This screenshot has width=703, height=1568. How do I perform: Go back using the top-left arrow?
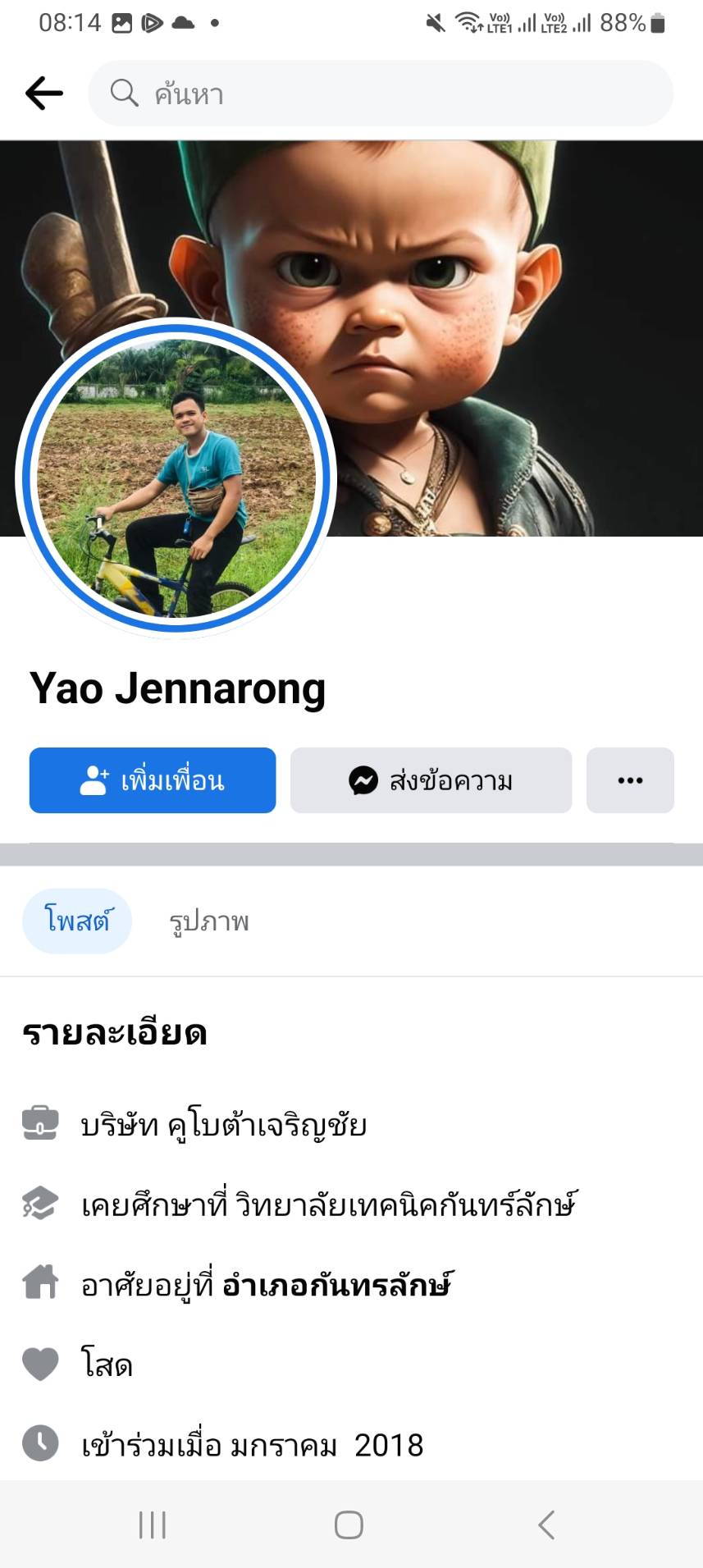[x=44, y=94]
